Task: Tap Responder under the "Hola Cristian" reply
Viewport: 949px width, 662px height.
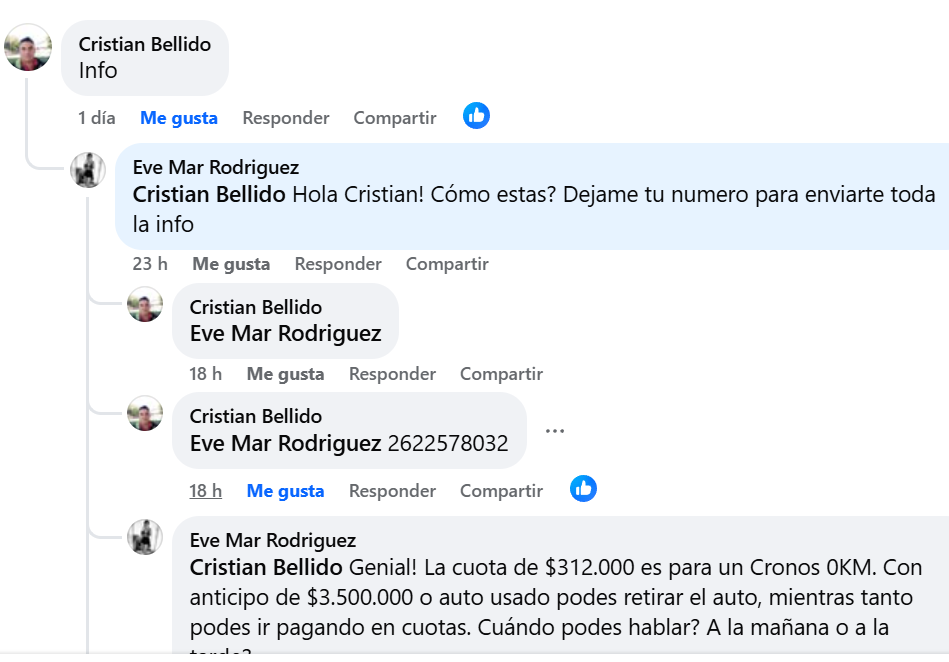Action: 337,264
